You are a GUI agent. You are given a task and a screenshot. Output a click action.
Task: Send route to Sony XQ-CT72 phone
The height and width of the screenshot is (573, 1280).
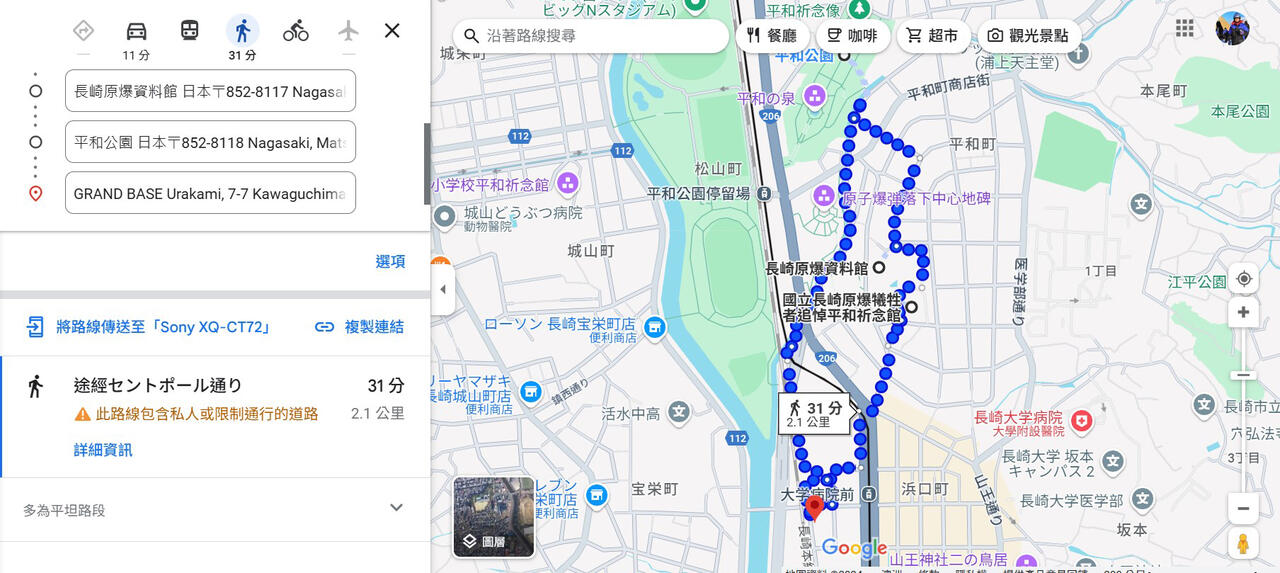coord(150,327)
